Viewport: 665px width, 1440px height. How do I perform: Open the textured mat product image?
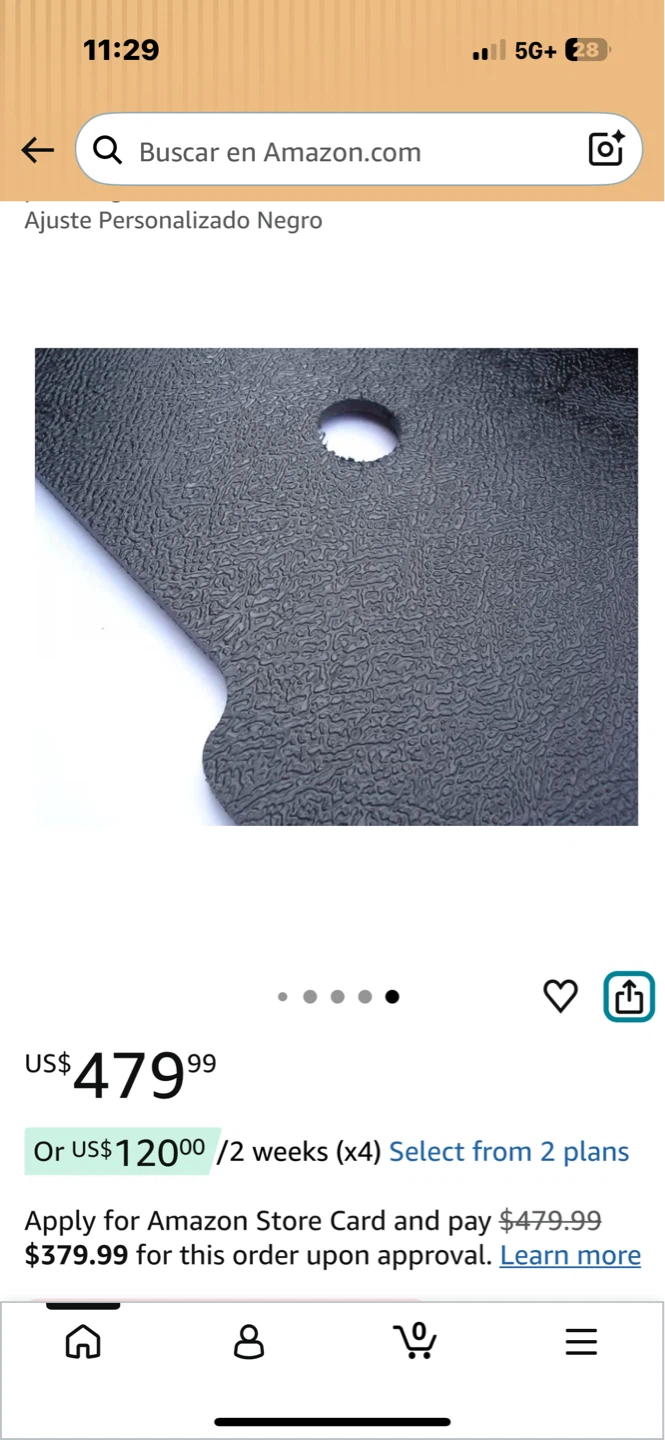(x=336, y=586)
